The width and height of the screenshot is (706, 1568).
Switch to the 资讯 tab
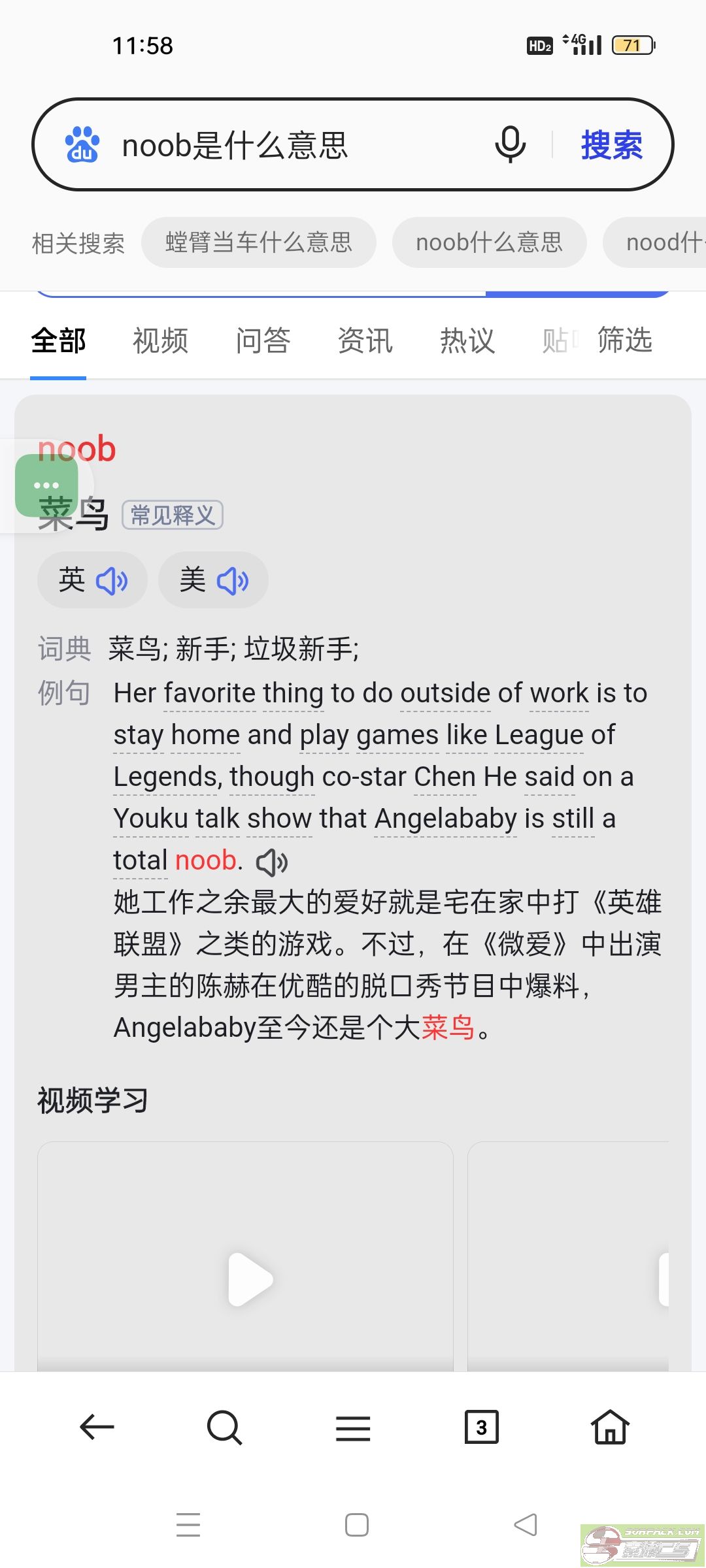[x=365, y=340]
